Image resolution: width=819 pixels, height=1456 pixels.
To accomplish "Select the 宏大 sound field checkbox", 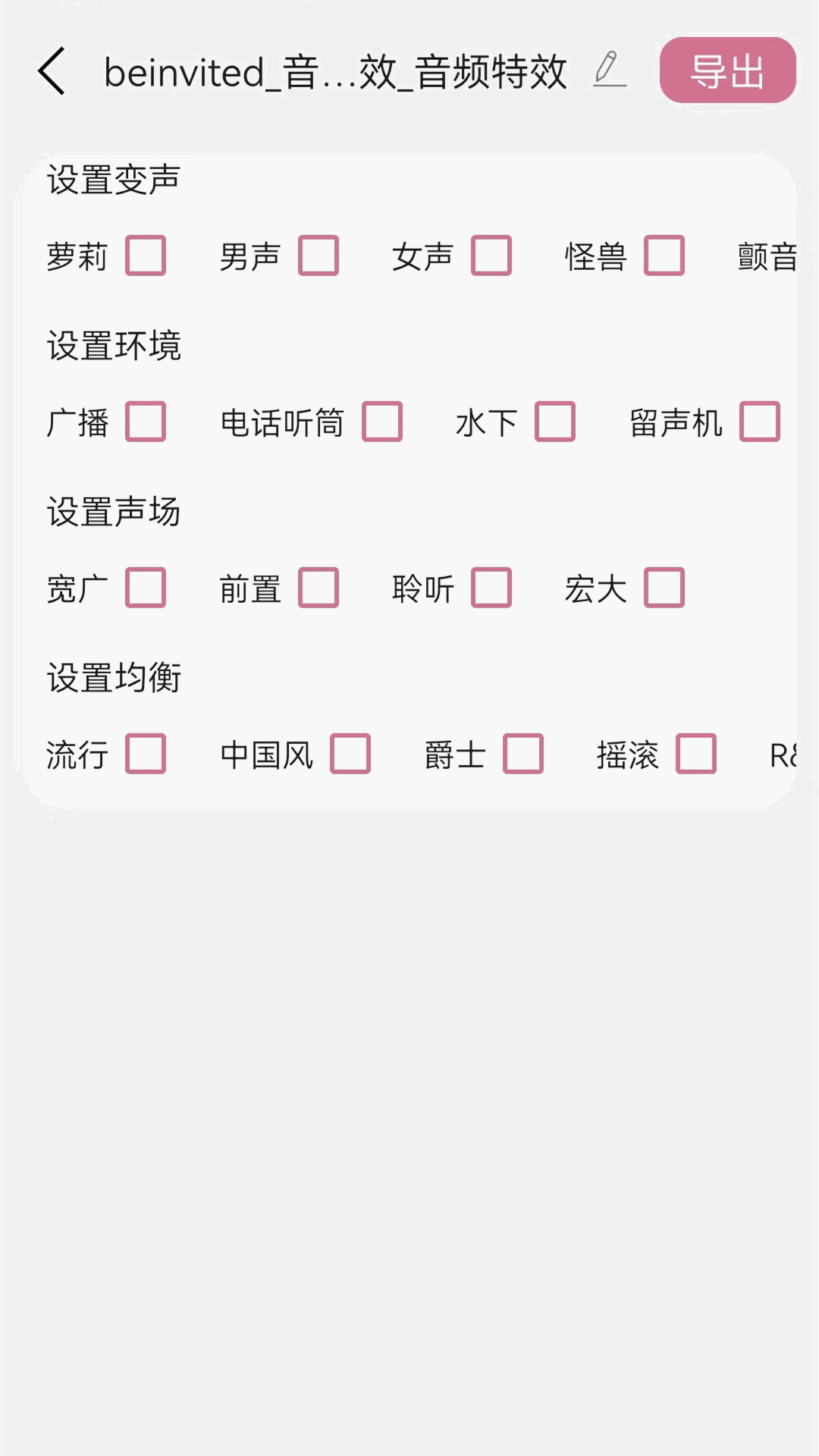I will (x=664, y=588).
